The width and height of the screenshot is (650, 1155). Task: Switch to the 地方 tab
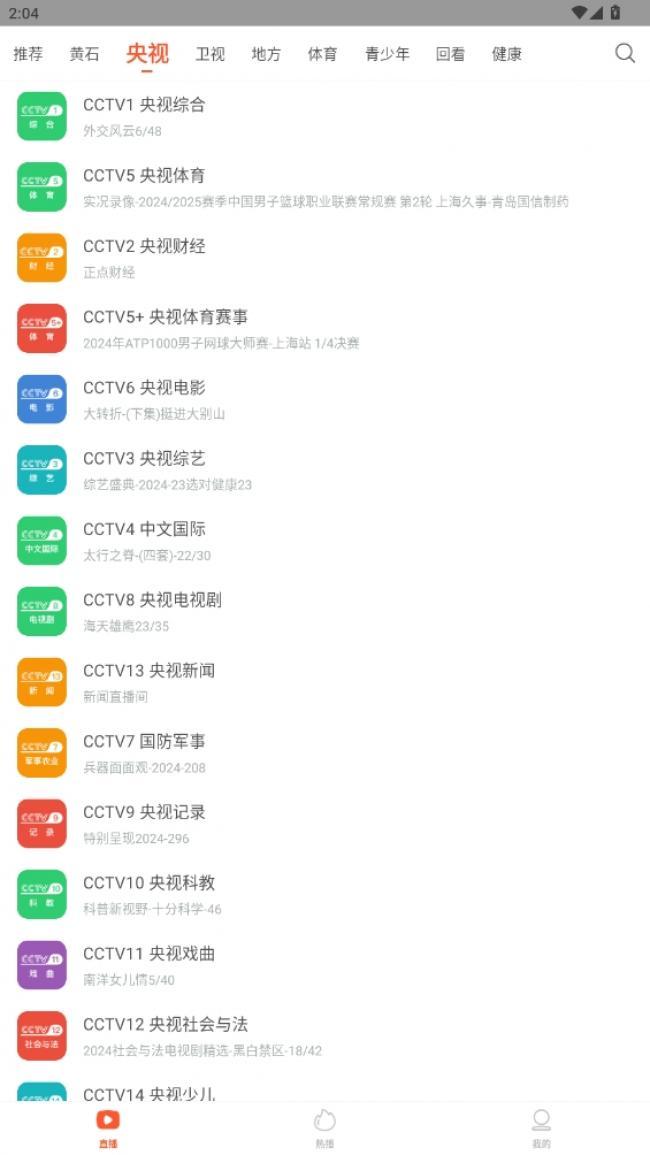[x=266, y=54]
